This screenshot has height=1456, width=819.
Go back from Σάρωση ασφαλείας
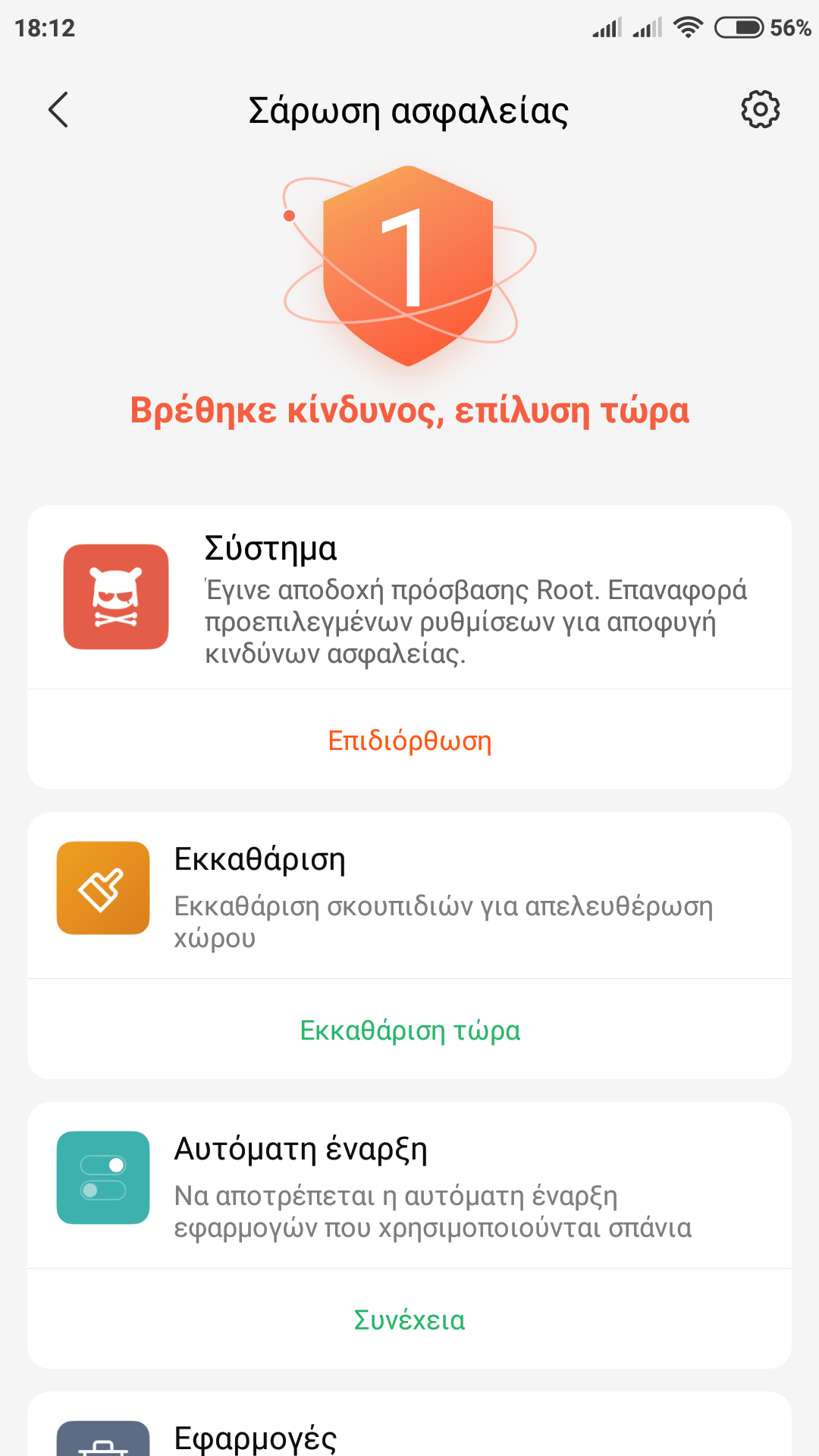(x=58, y=110)
